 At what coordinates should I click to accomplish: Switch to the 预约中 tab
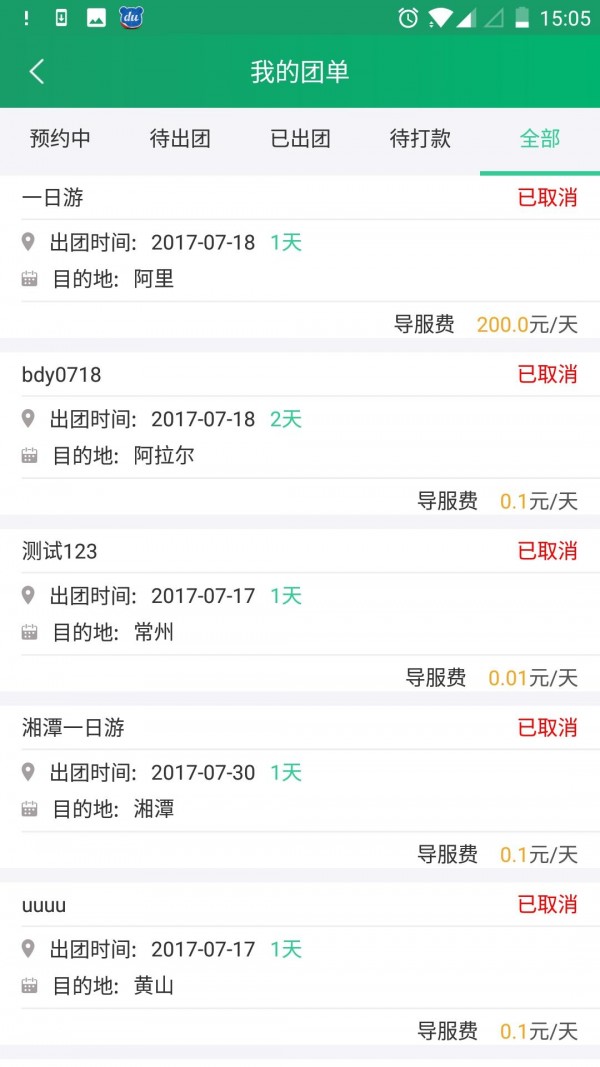[60, 139]
